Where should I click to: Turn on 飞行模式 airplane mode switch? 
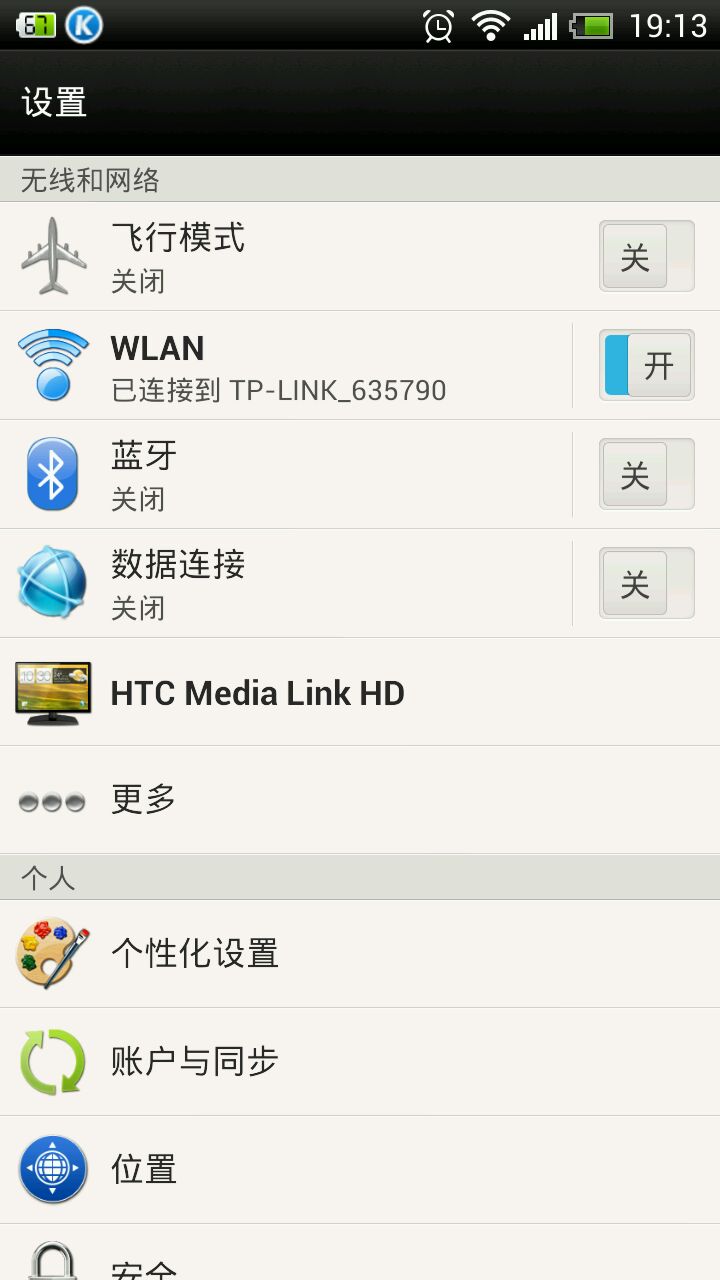(646, 257)
